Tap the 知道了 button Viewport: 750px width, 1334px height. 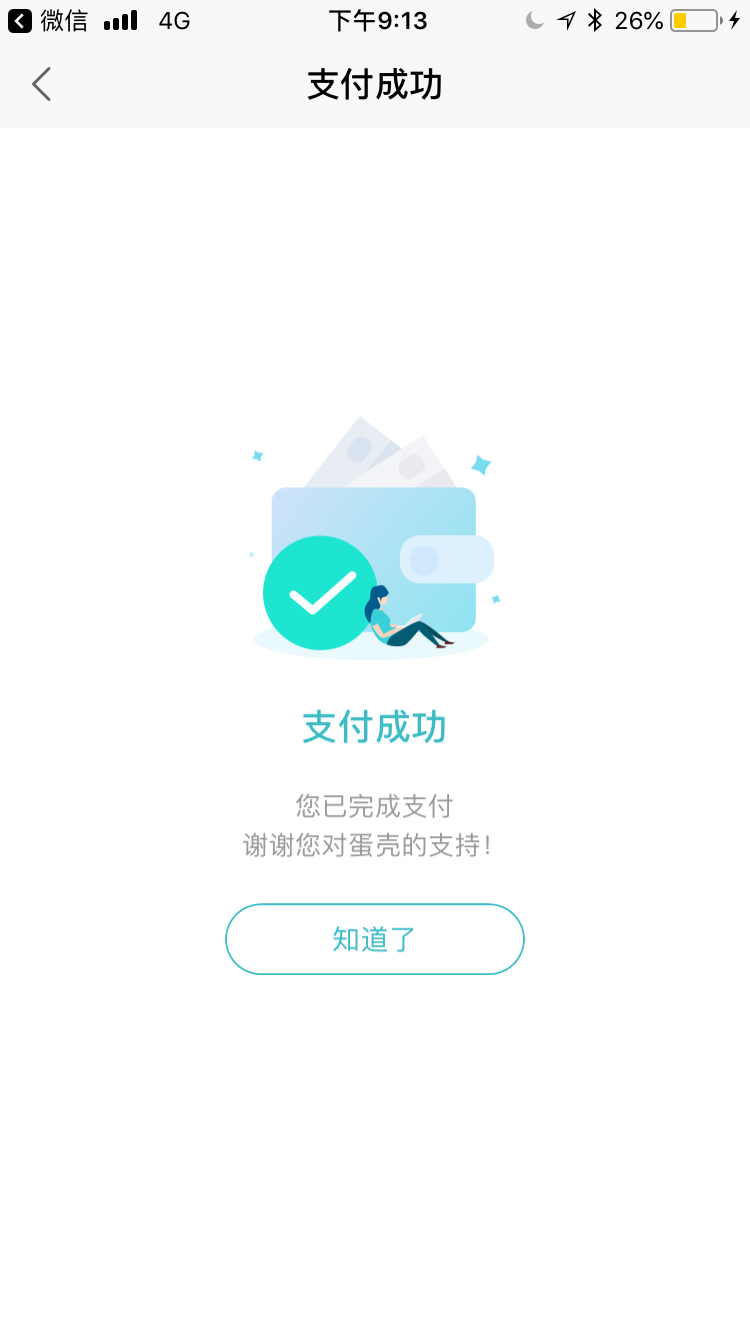(x=375, y=939)
